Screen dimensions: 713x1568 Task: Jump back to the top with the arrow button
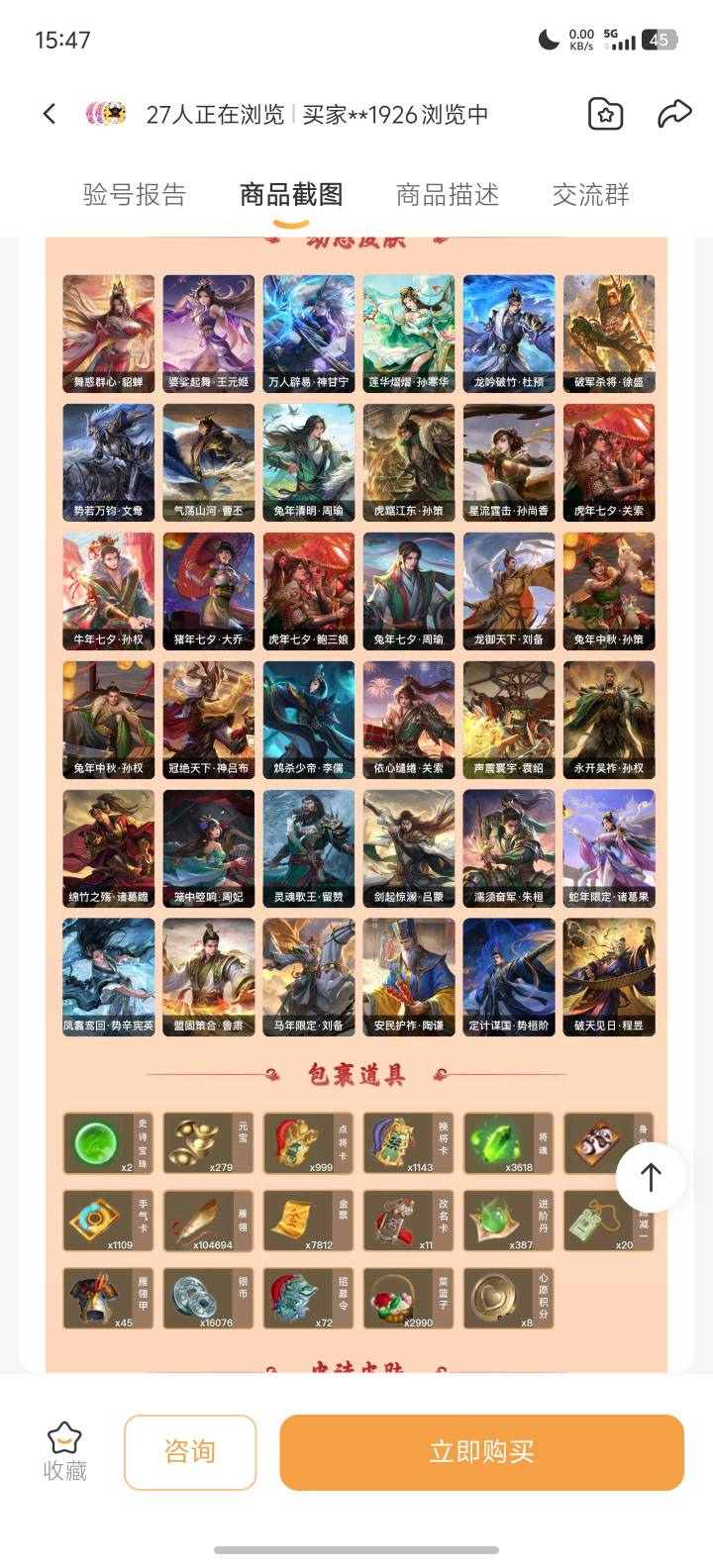[651, 1177]
